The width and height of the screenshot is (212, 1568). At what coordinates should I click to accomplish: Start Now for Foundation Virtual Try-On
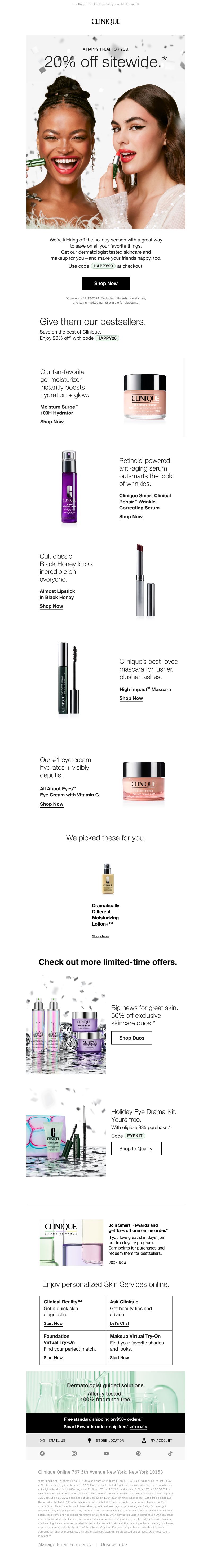click(x=53, y=1357)
